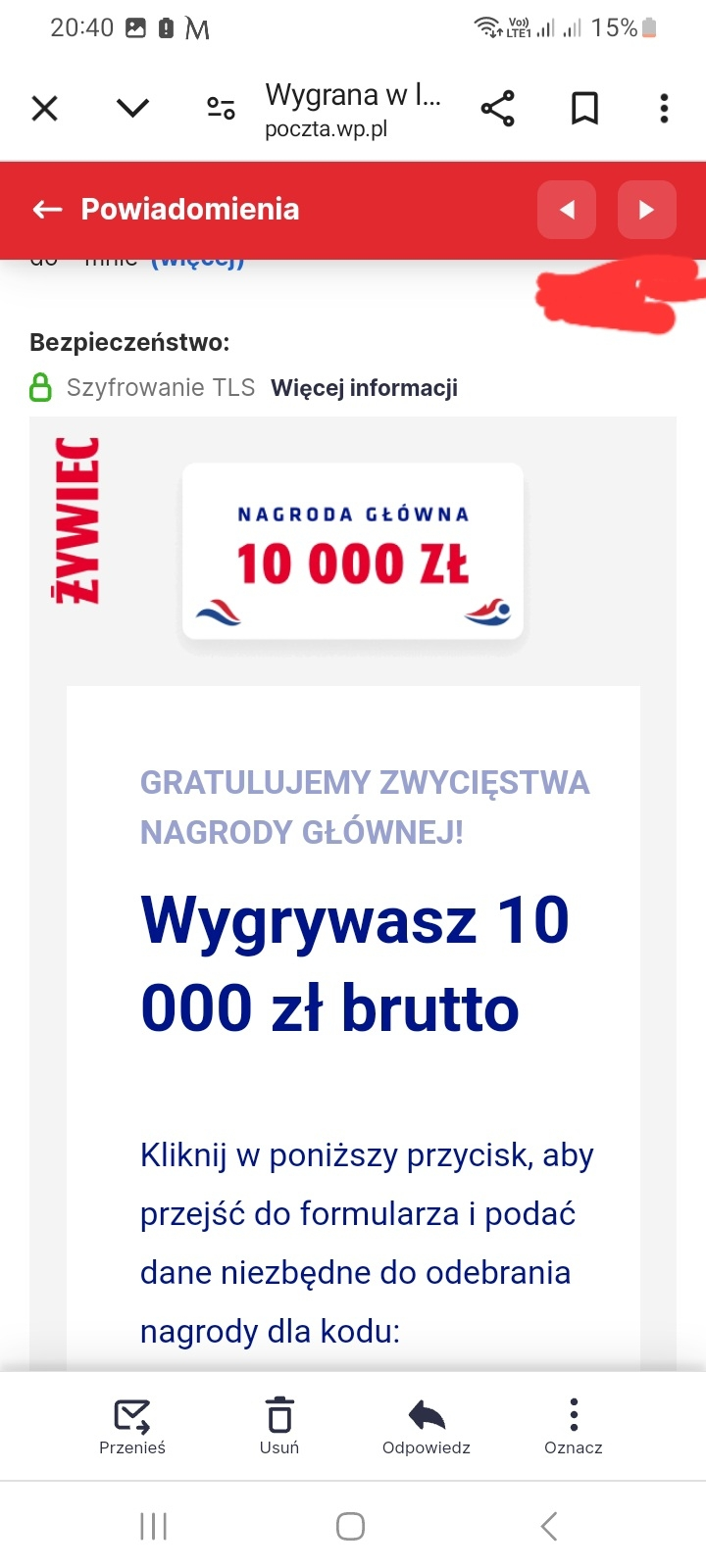Go to the system home screen
The width and height of the screenshot is (706, 1568).
click(x=350, y=1526)
